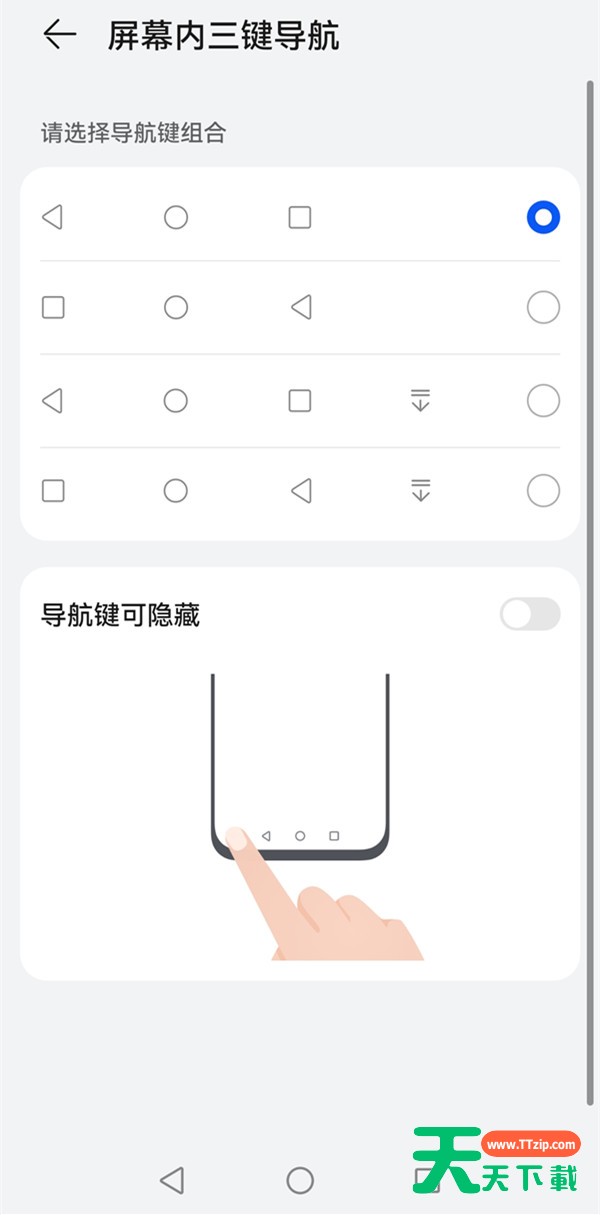Image resolution: width=600 pixels, height=1215 pixels.
Task: Tap the system back button in the navigation bar
Action: tap(172, 1180)
